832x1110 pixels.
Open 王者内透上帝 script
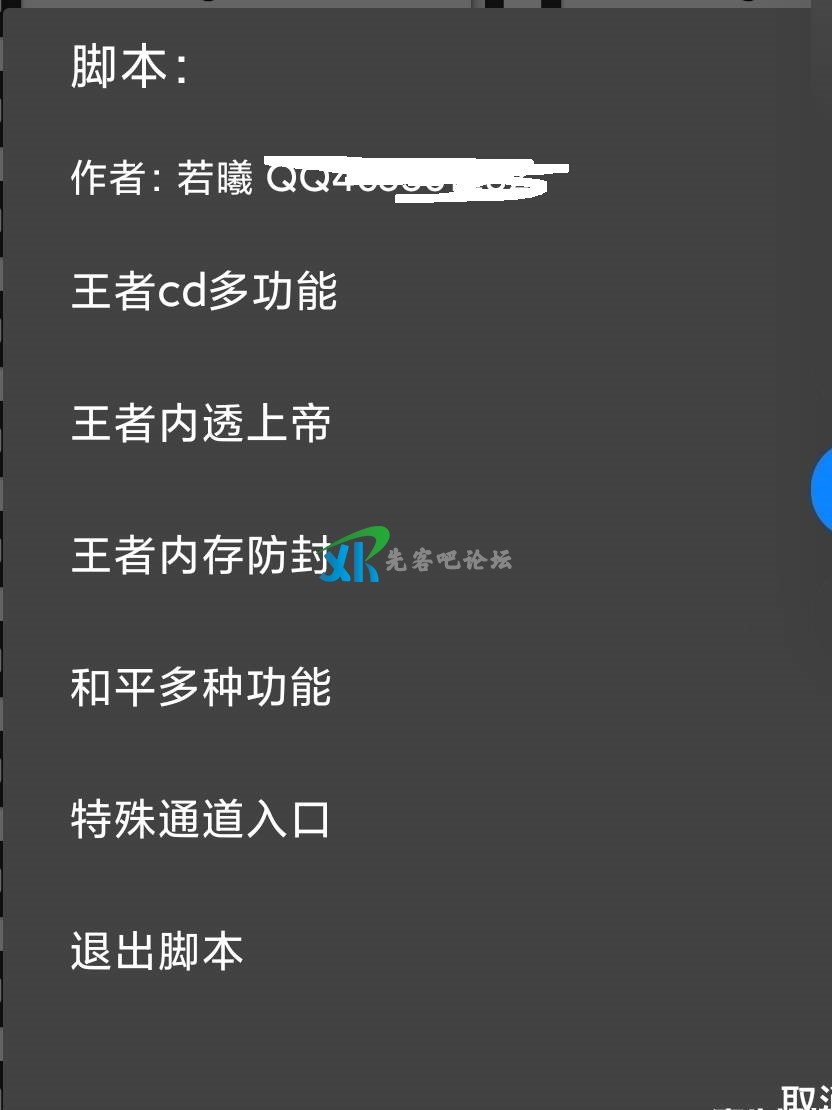point(201,424)
